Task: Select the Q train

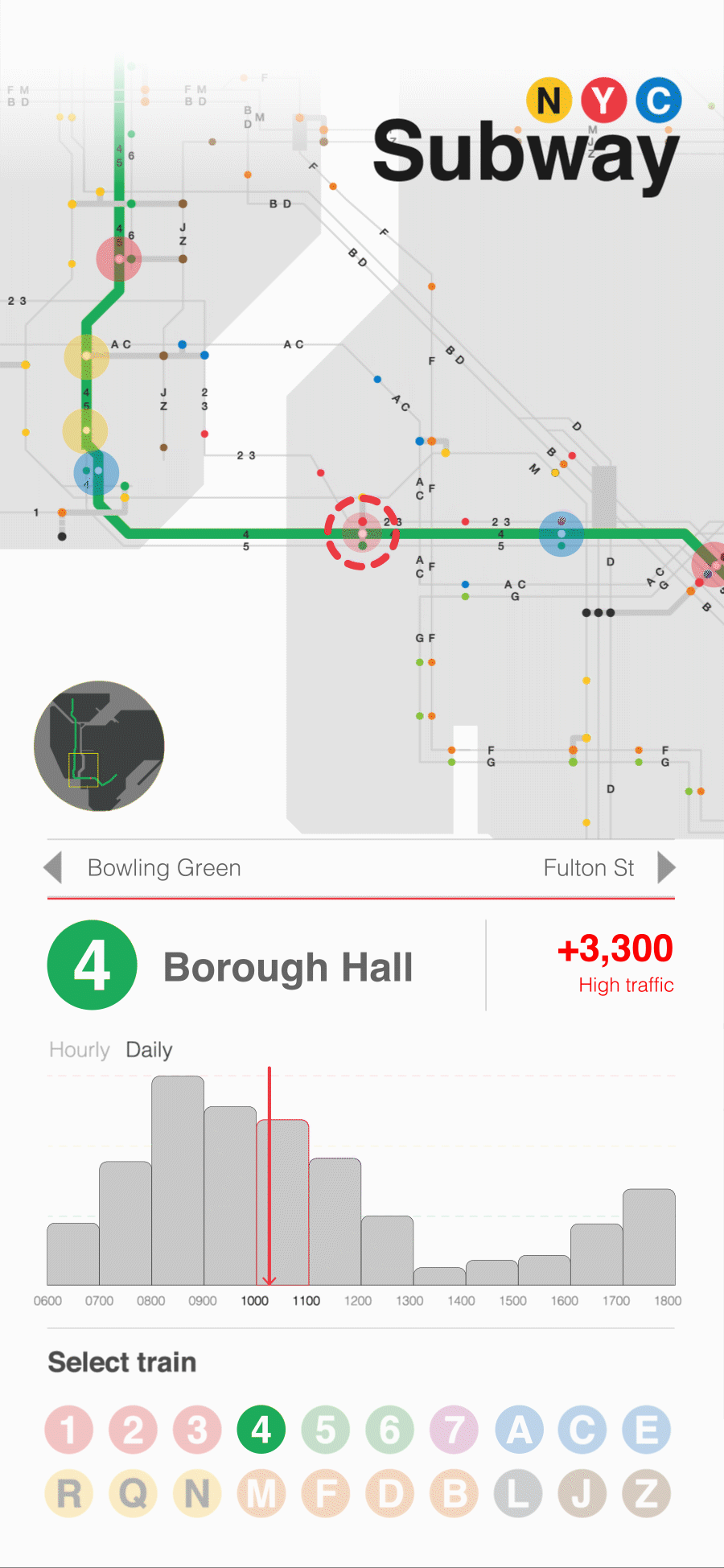Action: (x=133, y=1494)
